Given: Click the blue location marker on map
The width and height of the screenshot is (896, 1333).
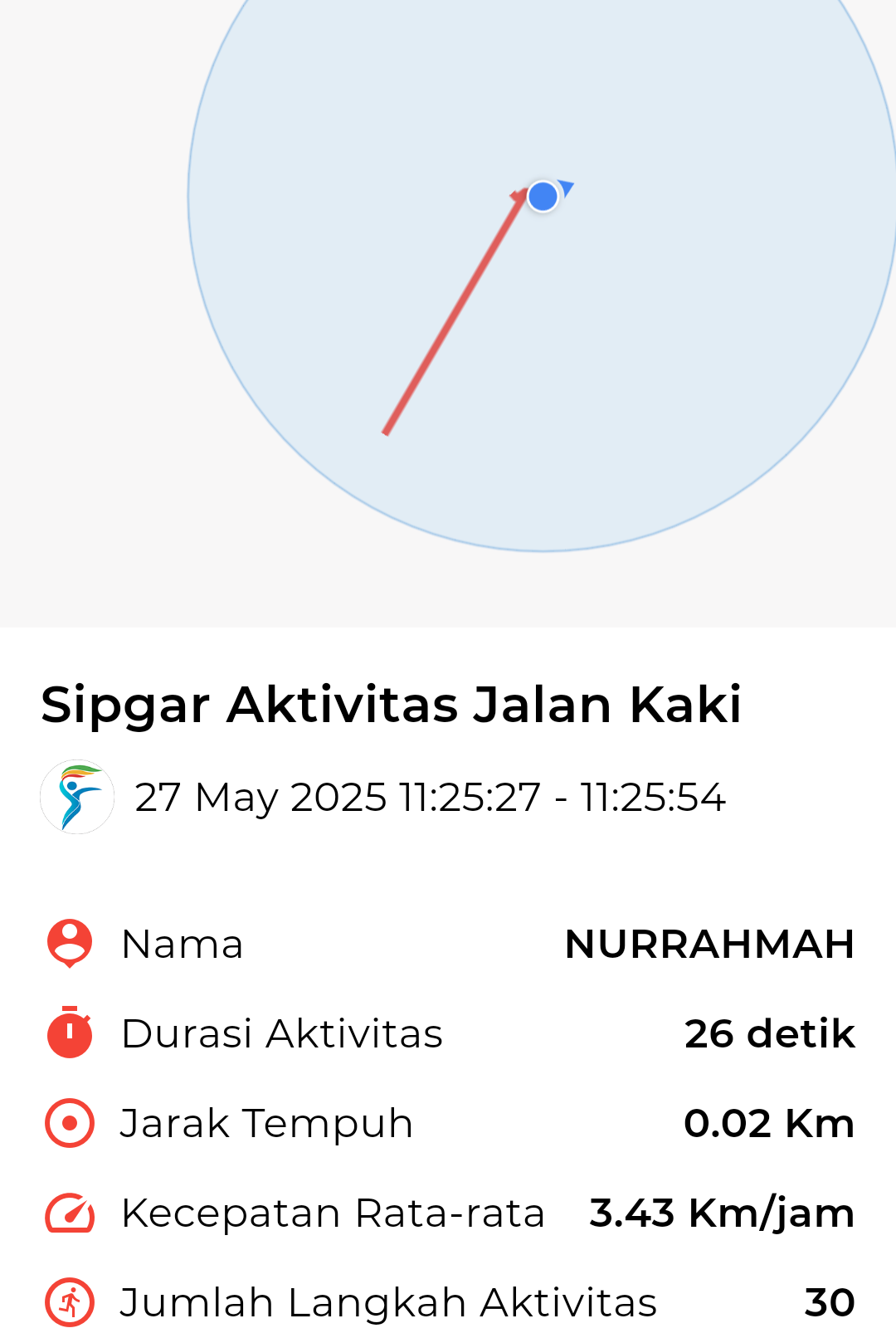Looking at the screenshot, I should [x=543, y=196].
